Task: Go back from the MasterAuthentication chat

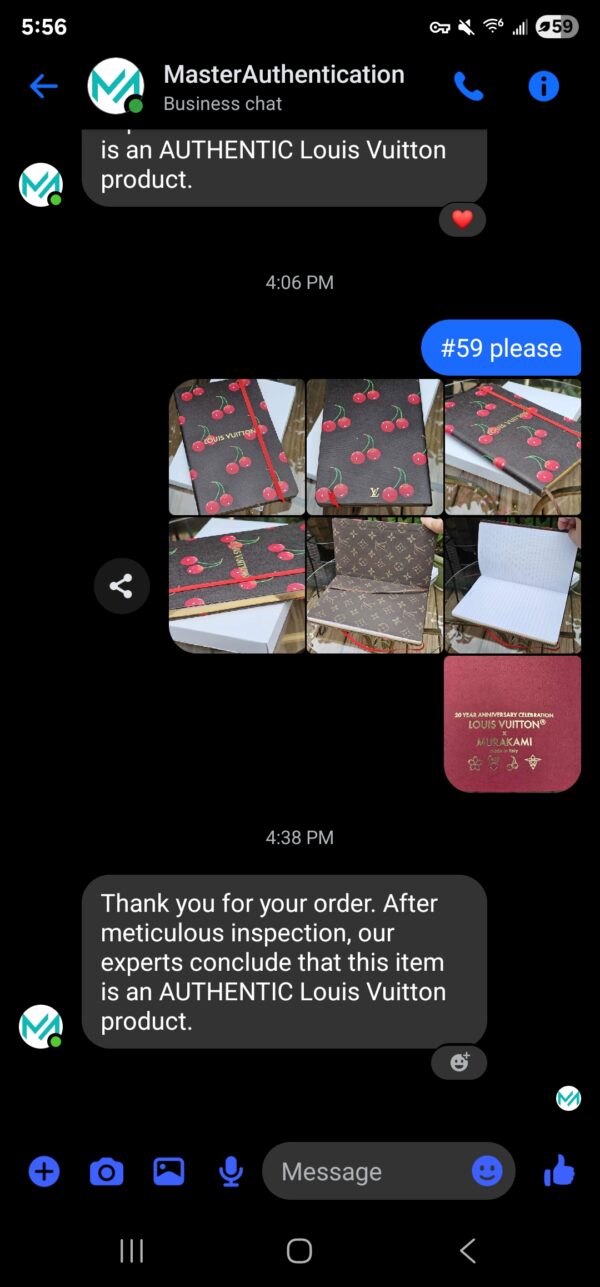Action: [x=43, y=87]
